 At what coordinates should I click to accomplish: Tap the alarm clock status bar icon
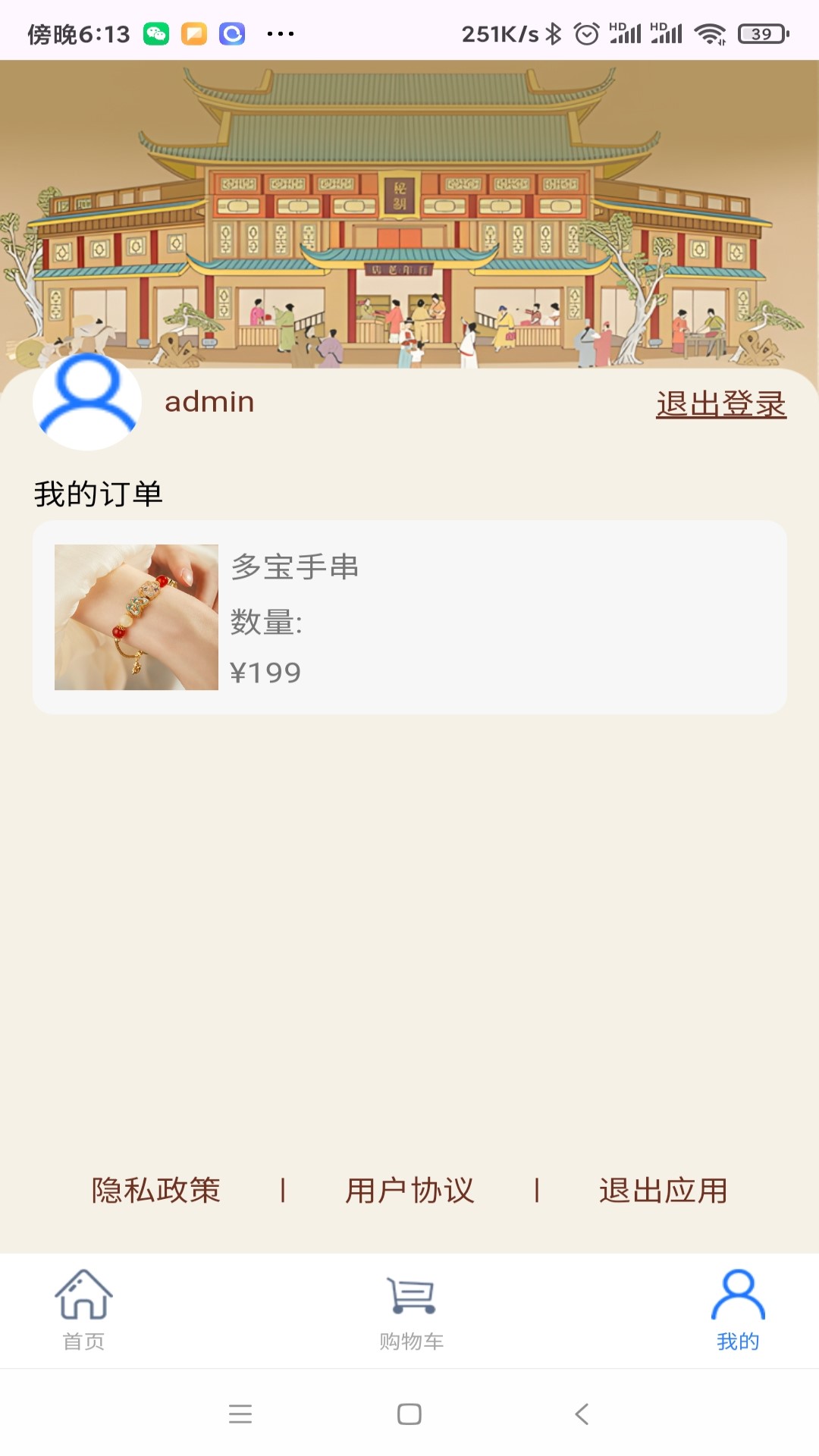(x=585, y=33)
